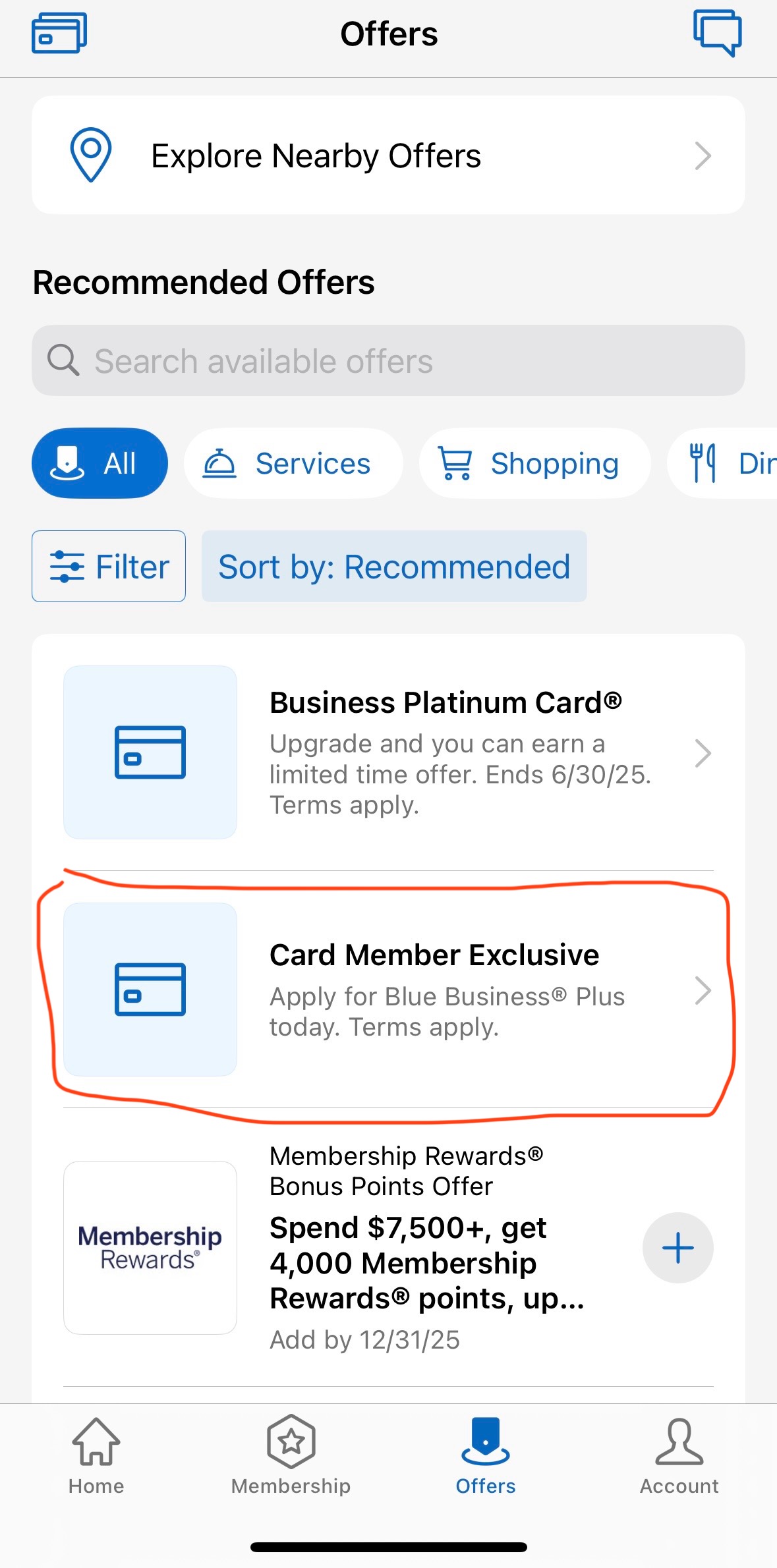Open the cards icon in the header
This screenshot has width=777, height=1568.
click(x=59, y=33)
